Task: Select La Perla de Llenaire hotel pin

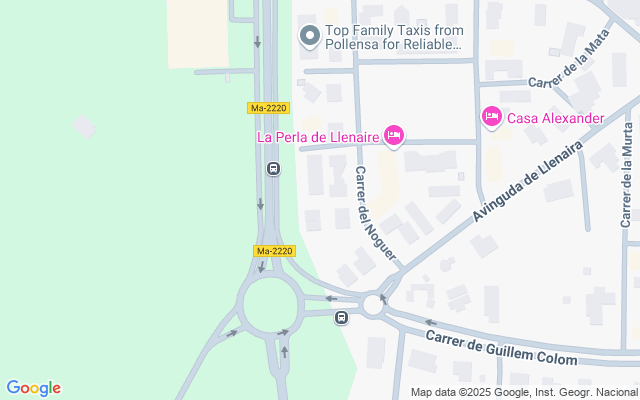Action: click(394, 135)
